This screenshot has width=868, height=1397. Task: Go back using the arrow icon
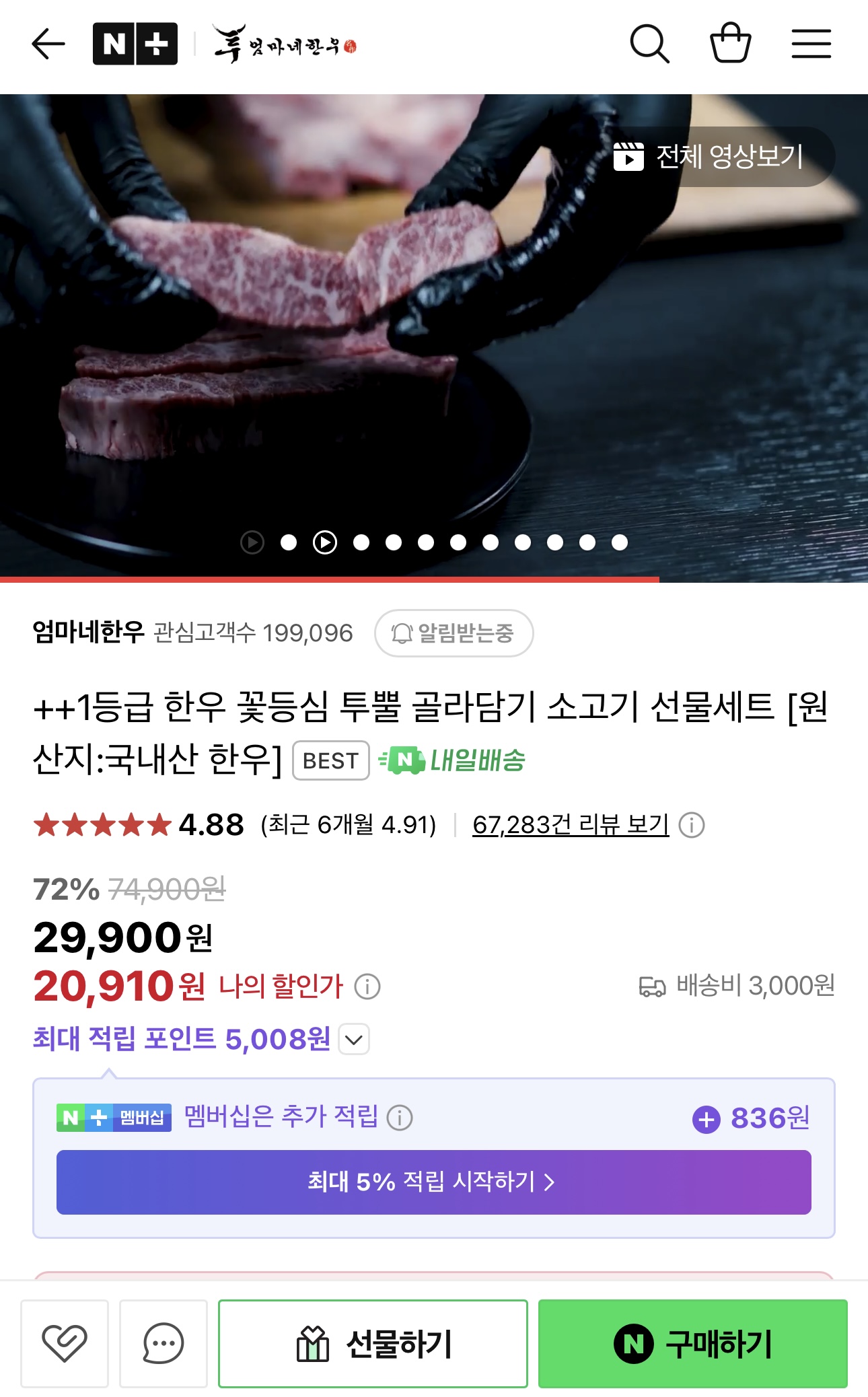coord(48,44)
